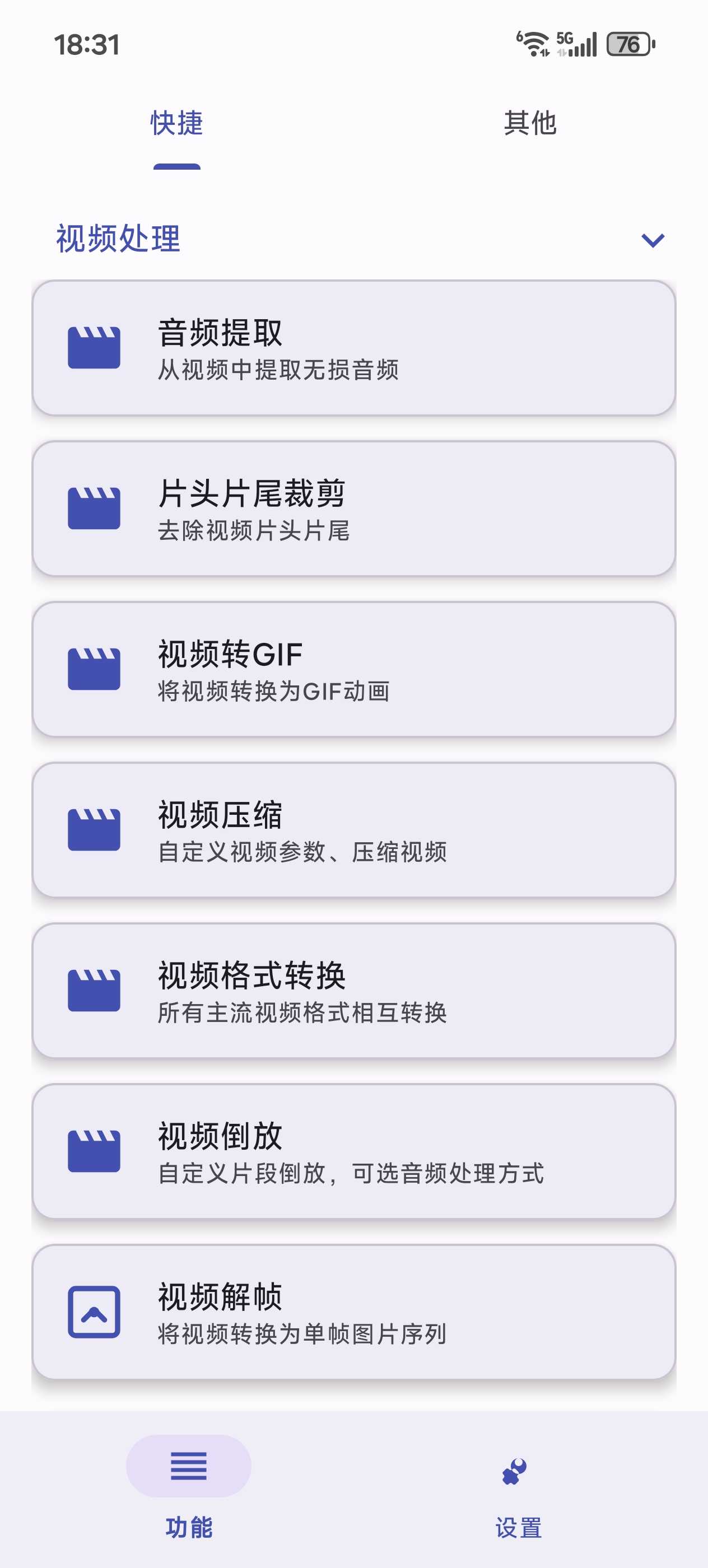Viewport: 708px width, 1568px height.
Task: Open 音频提取 audio extraction tool
Action: coord(353,348)
